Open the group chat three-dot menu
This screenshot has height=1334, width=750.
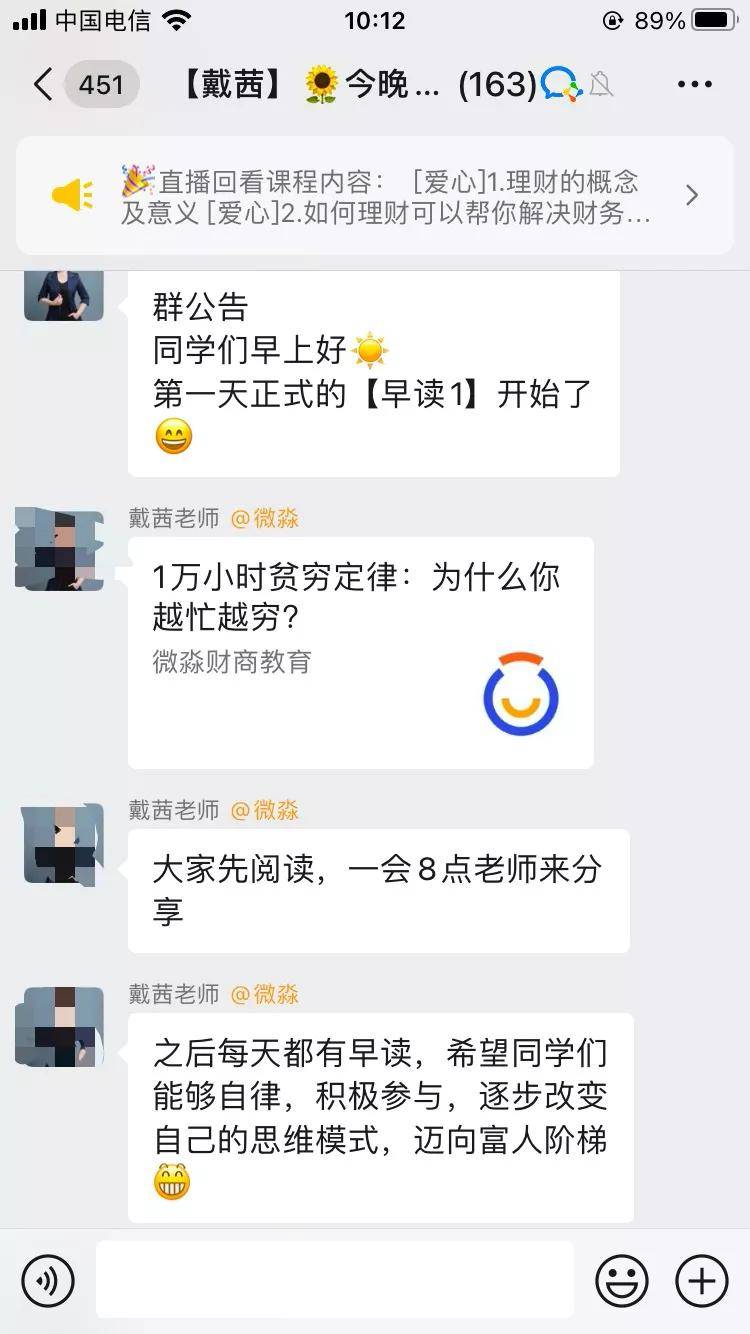[692, 85]
